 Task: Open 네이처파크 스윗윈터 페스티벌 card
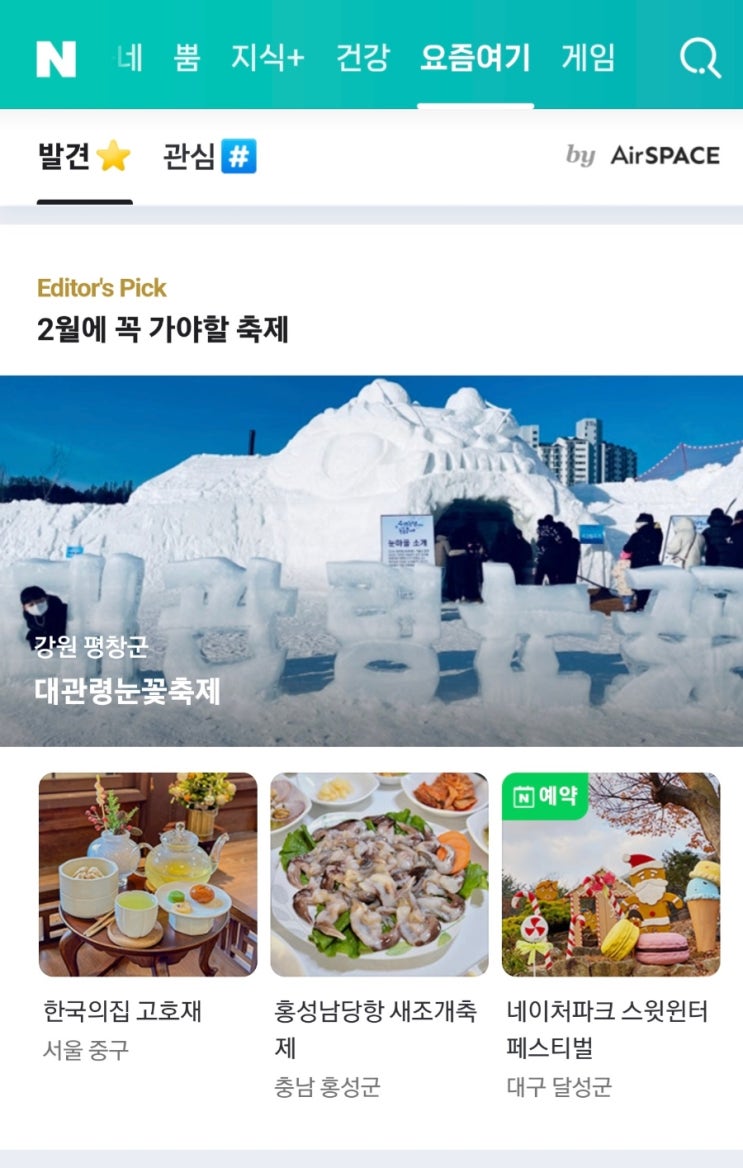[610, 936]
